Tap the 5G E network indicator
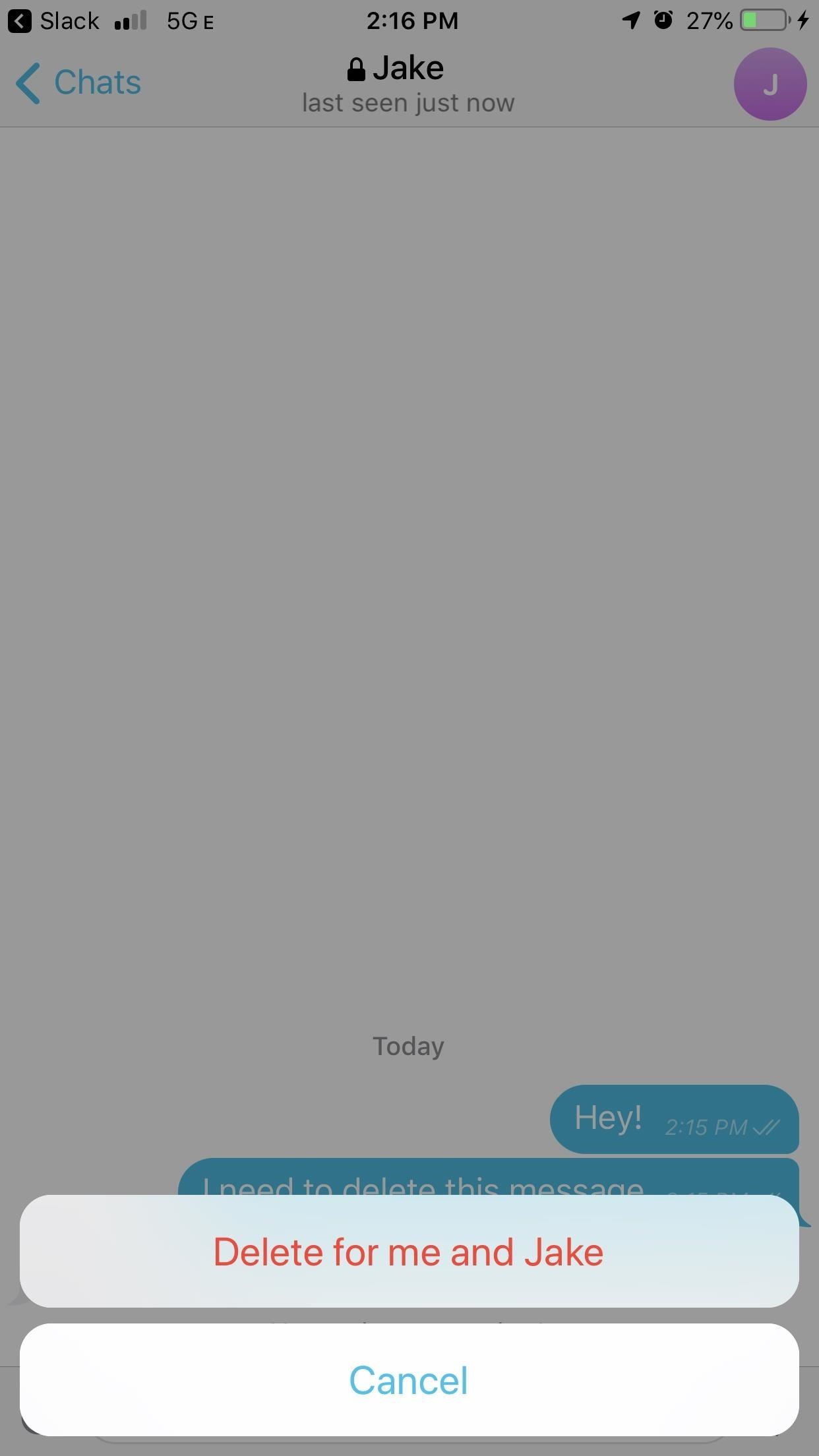Image resolution: width=819 pixels, height=1456 pixels. tap(188, 20)
